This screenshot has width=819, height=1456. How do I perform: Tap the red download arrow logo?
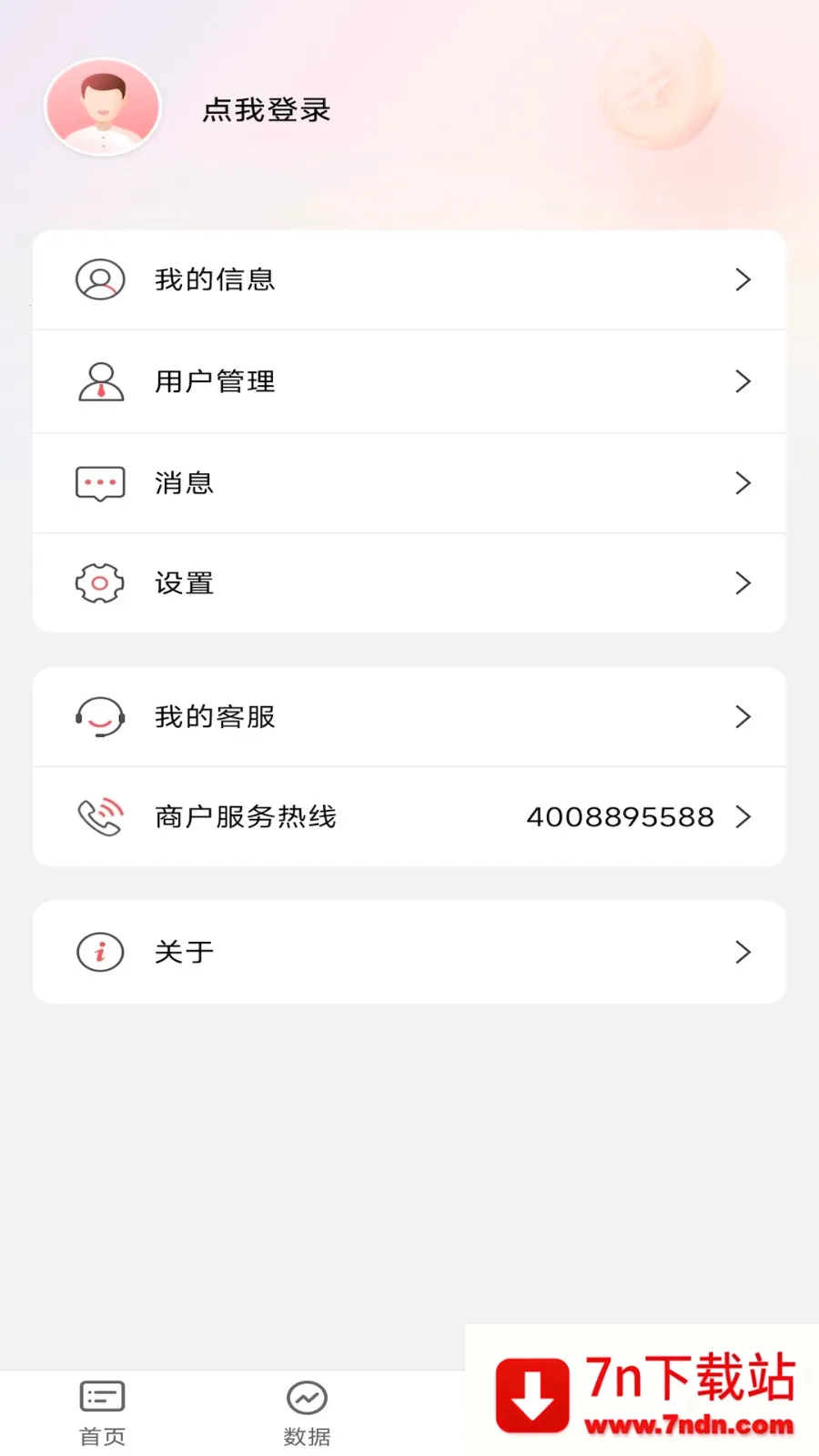click(x=532, y=1390)
